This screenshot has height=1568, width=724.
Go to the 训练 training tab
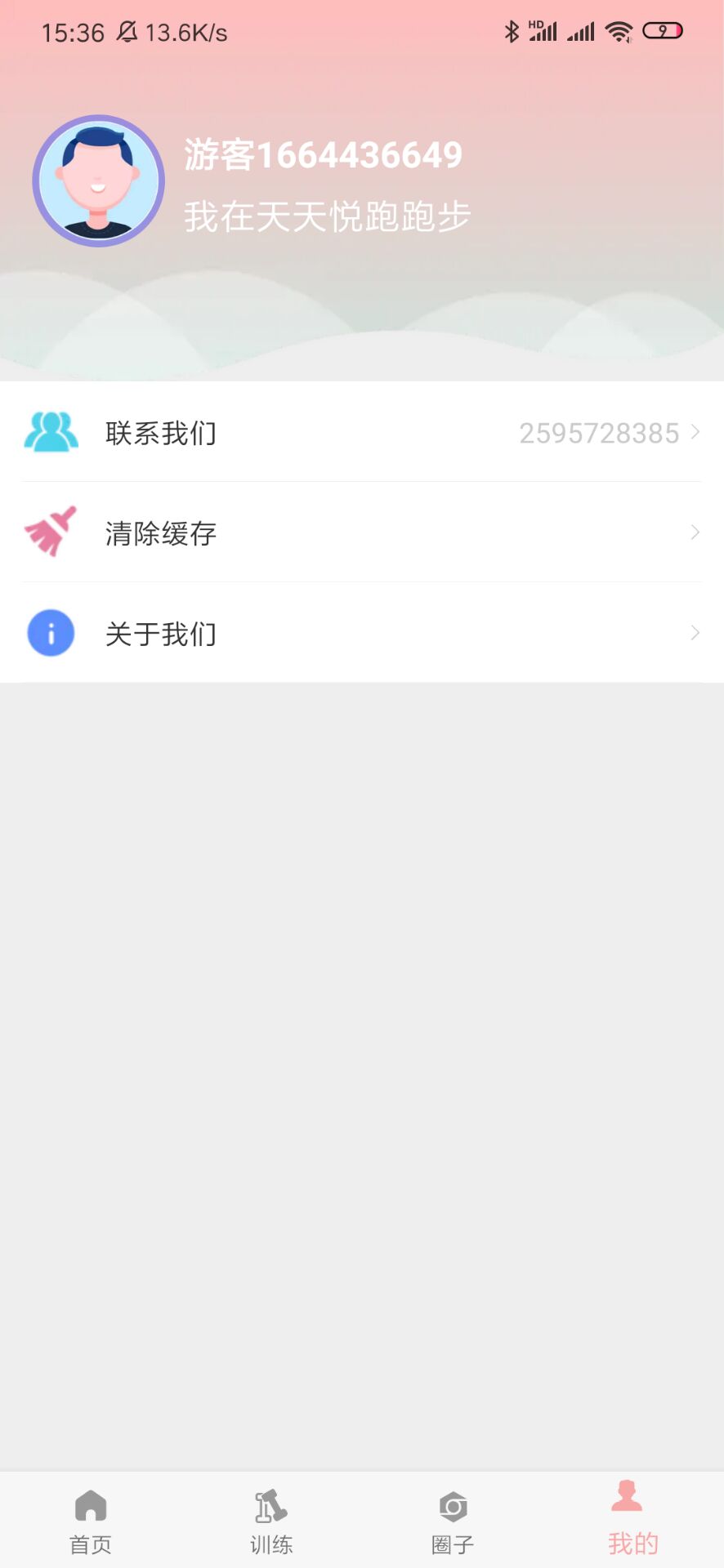[x=271, y=1521]
